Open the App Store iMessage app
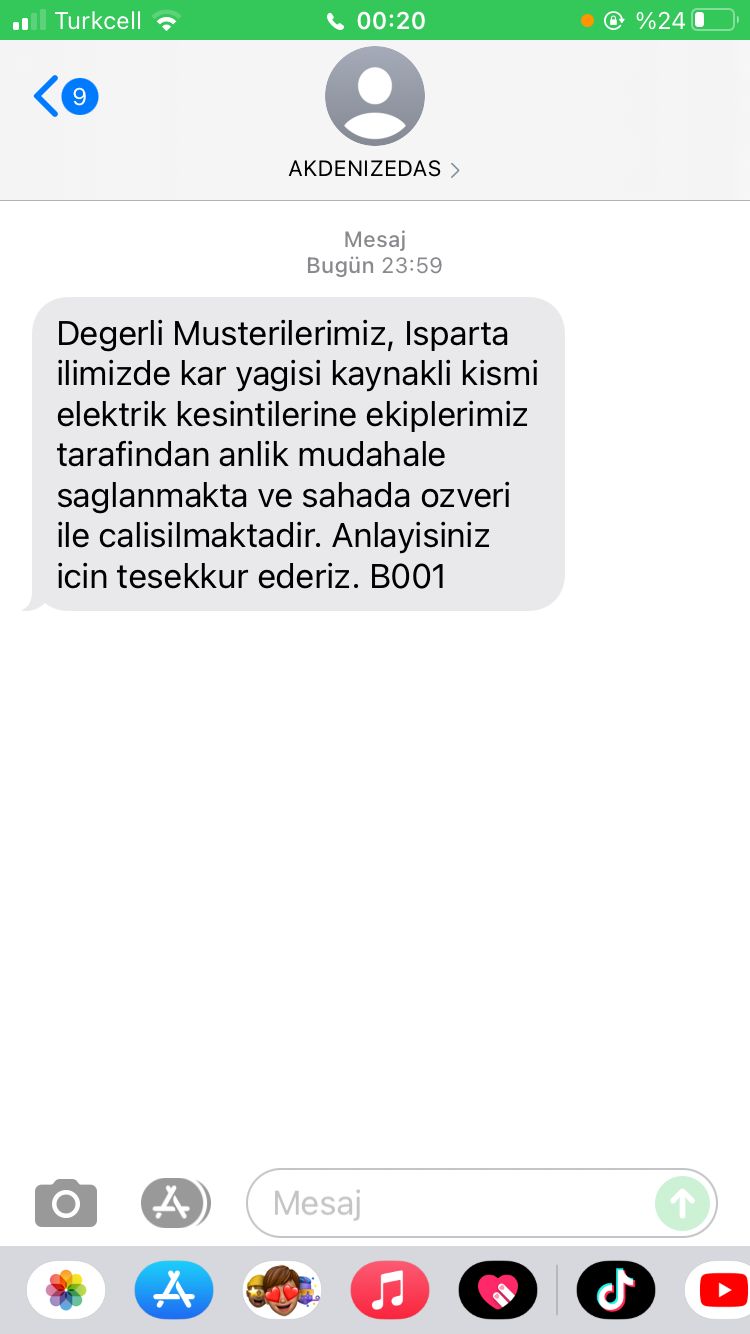The height and width of the screenshot is (1334, 750). (x=174, y=1290)
